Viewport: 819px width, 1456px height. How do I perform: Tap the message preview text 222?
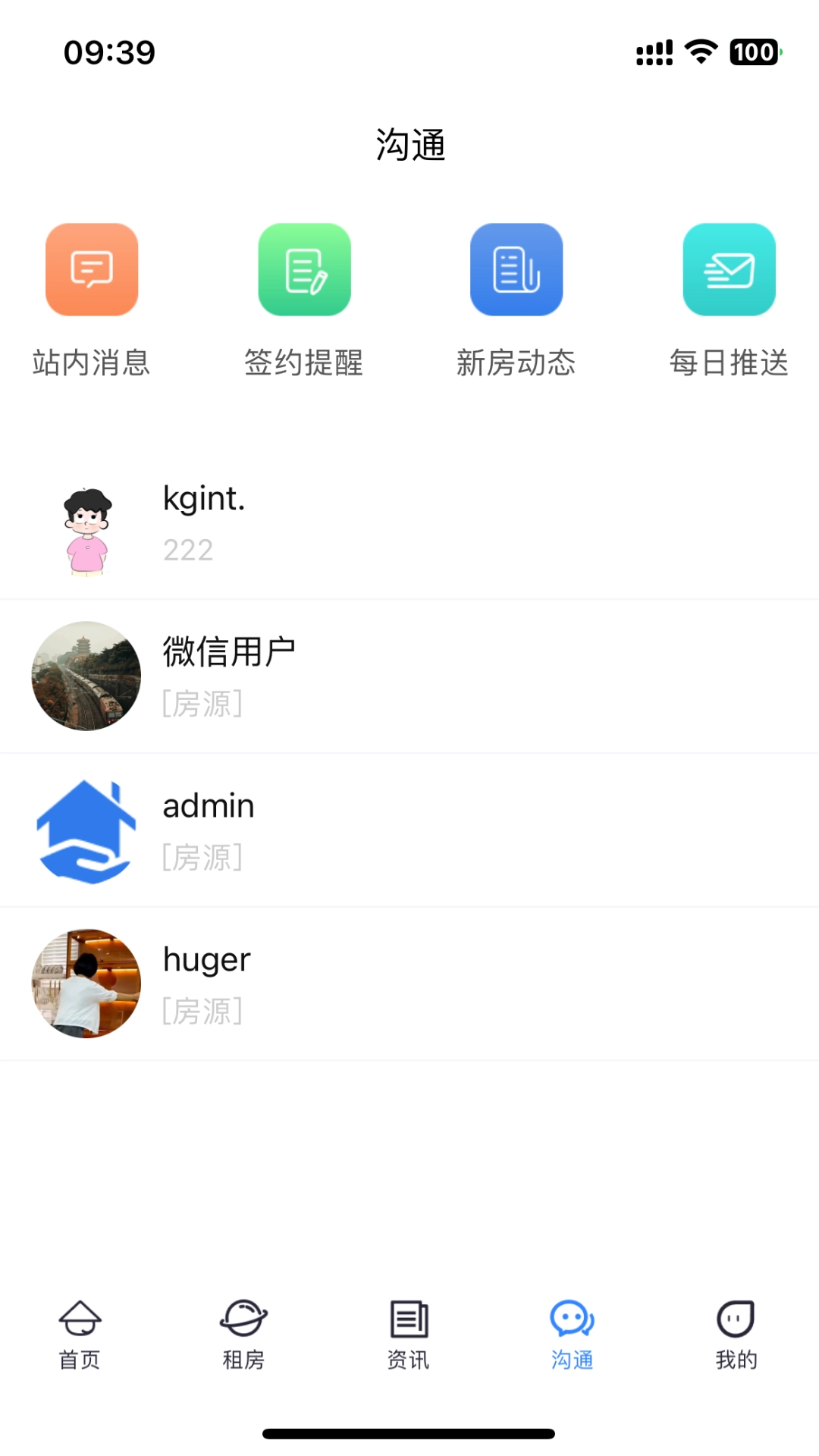coord(188,550)
